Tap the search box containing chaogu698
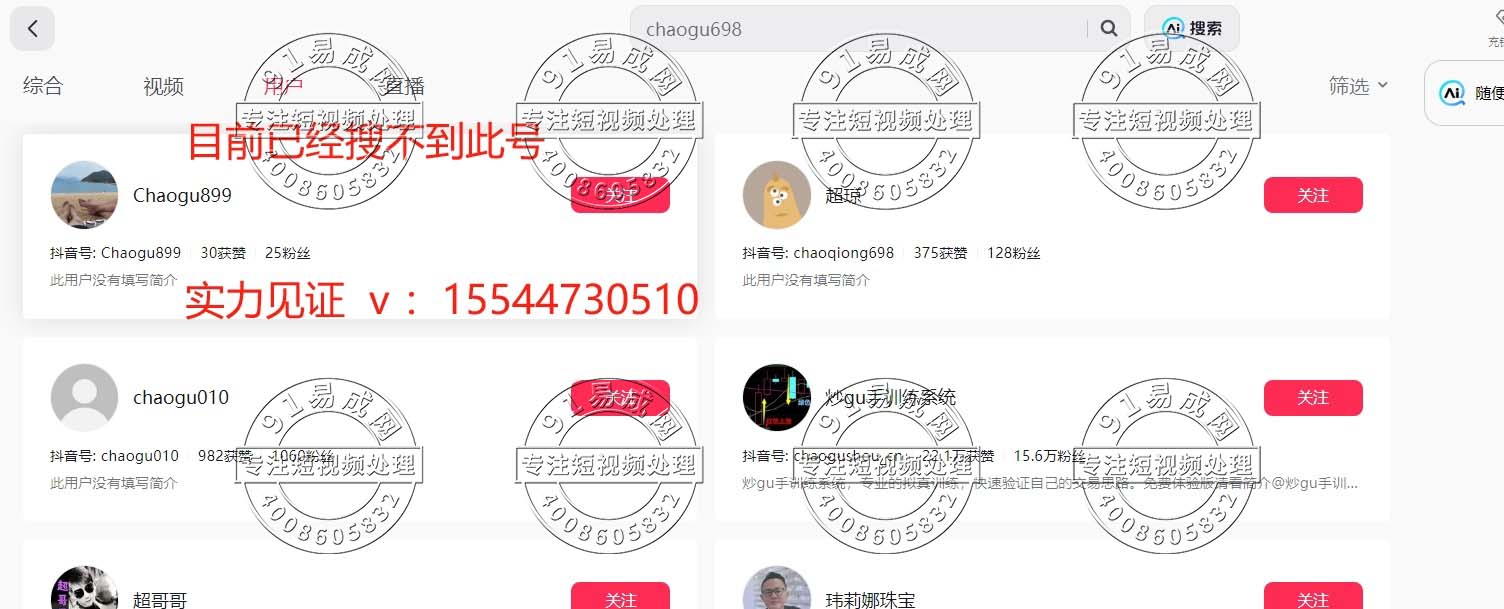 click(860, 29)
